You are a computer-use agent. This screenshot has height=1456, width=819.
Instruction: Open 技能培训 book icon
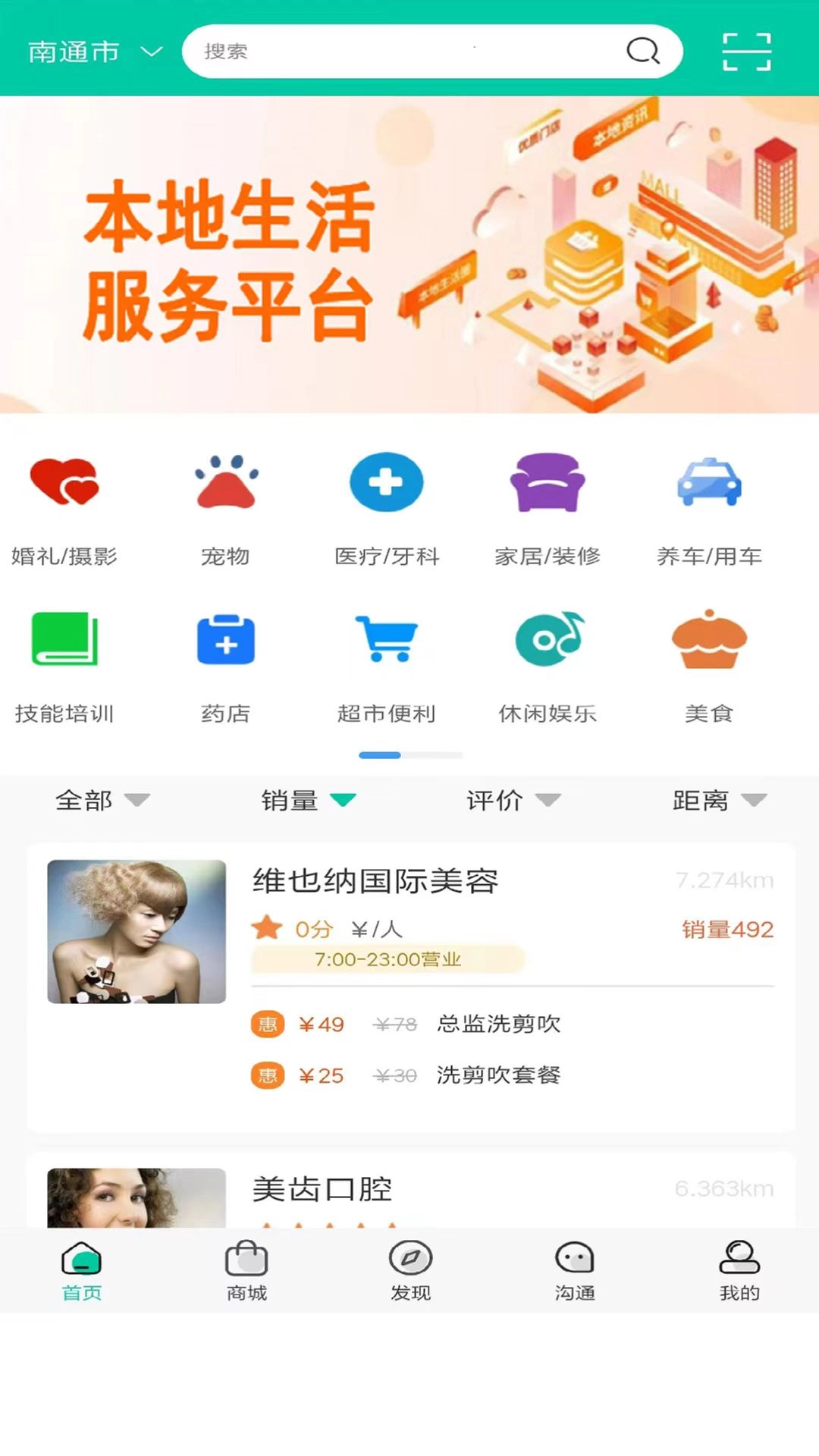(63, 641)
